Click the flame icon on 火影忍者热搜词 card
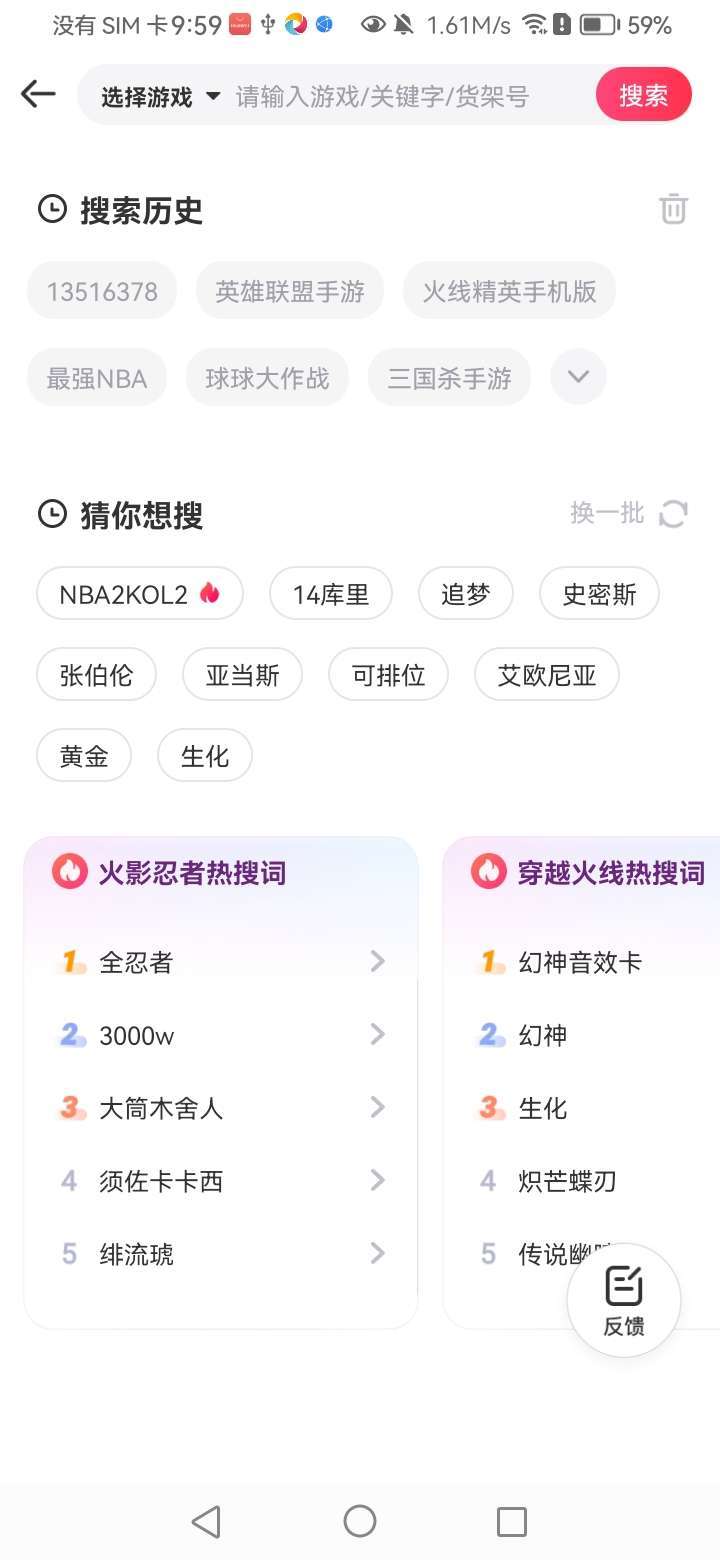 pyautogui.click(x=68, y=872)
